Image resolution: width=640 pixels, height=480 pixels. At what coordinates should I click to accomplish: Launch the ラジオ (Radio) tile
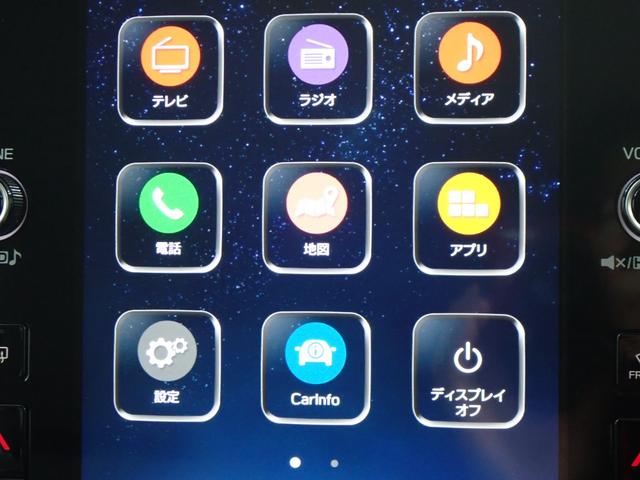pyautogui.click(x=317, y=66)
